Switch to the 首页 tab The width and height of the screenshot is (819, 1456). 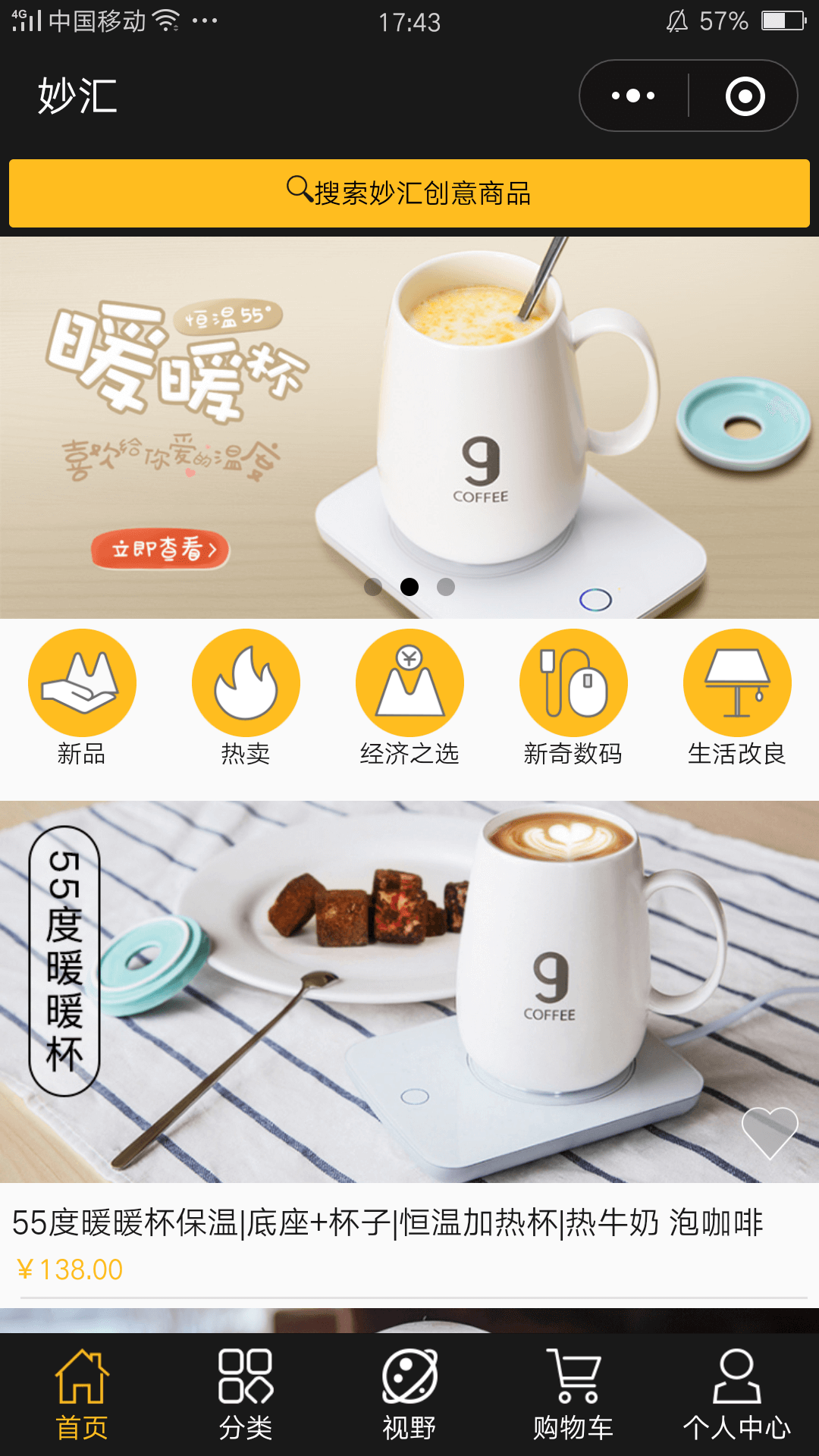[x=82, y=1395]
